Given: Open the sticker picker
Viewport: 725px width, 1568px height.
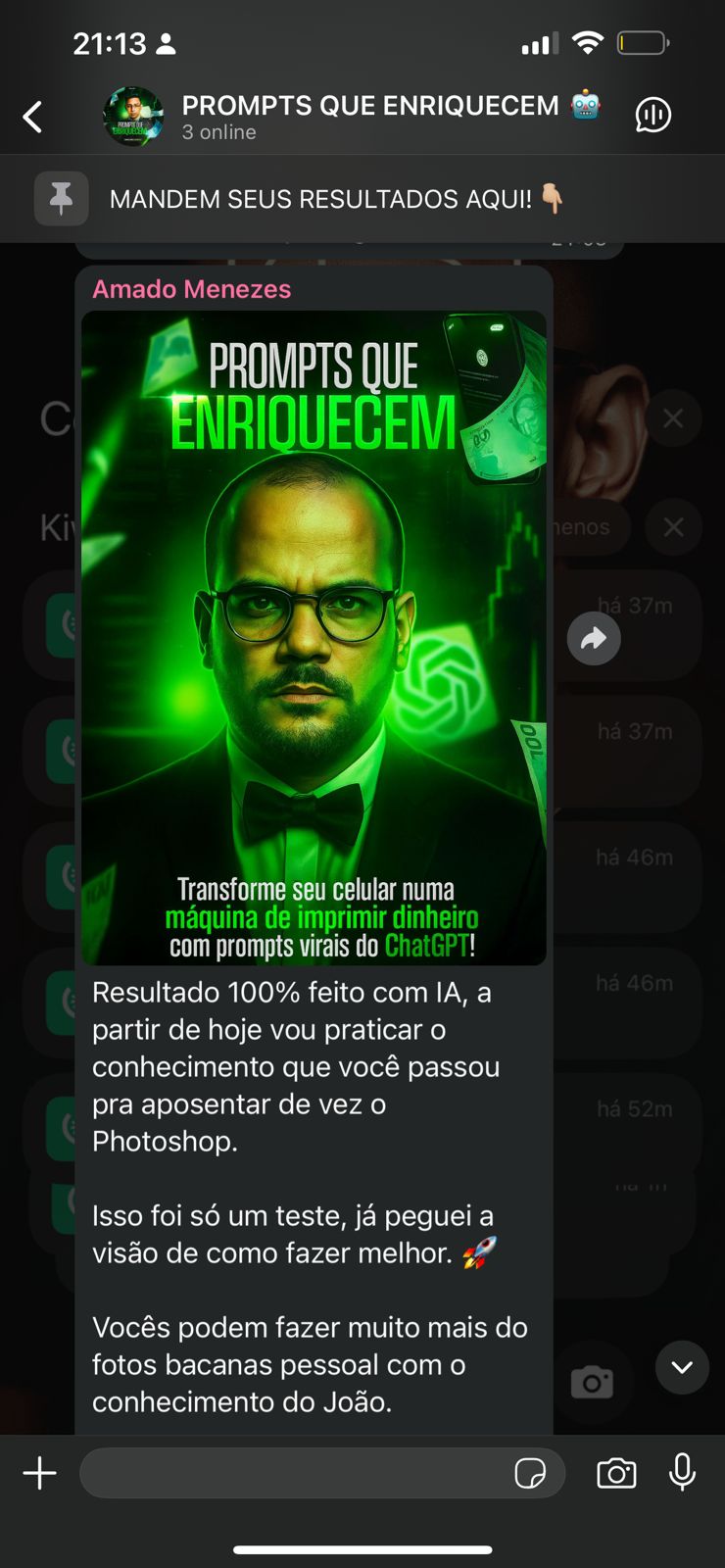Looking at the screenshot, I should coord(530,1473).
